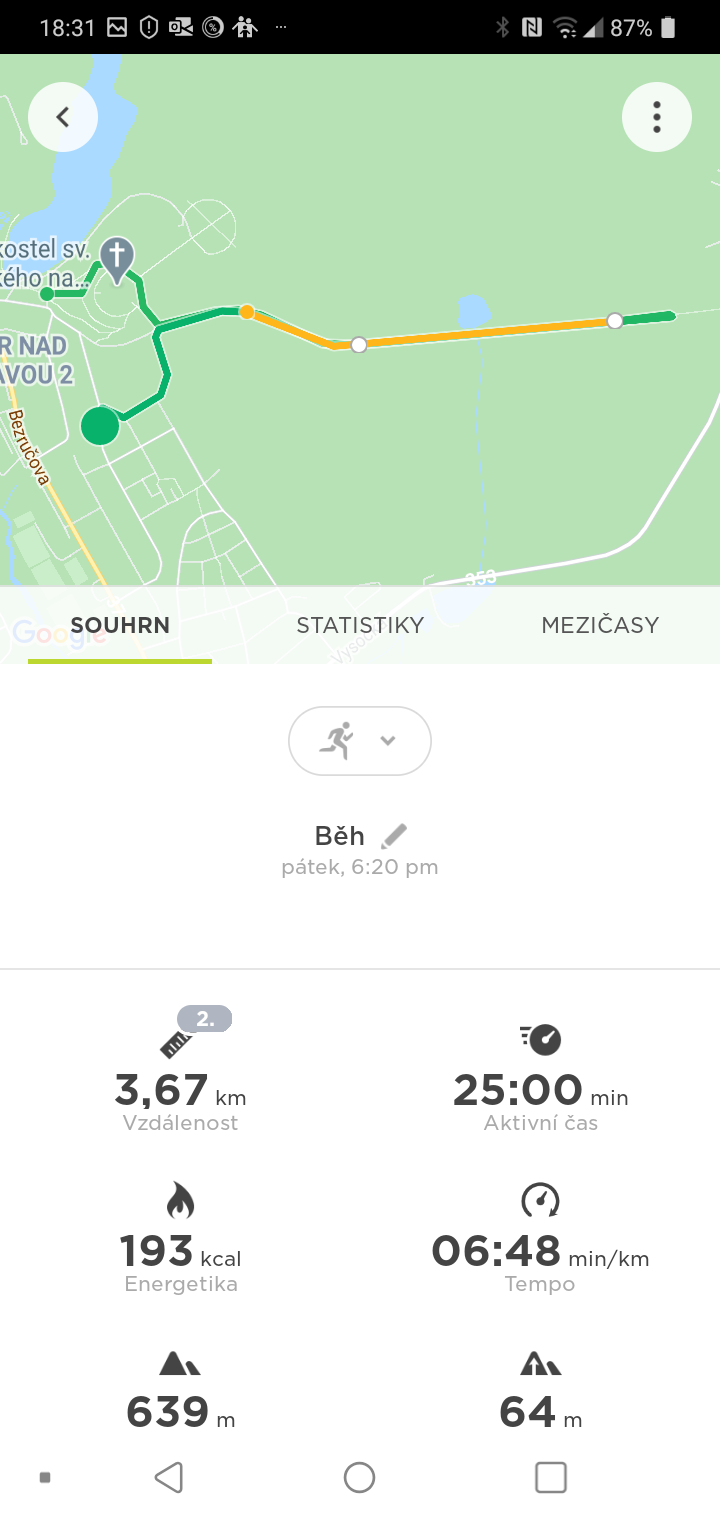
Task: Select the Souhrn tab
Action: point(120,625)
